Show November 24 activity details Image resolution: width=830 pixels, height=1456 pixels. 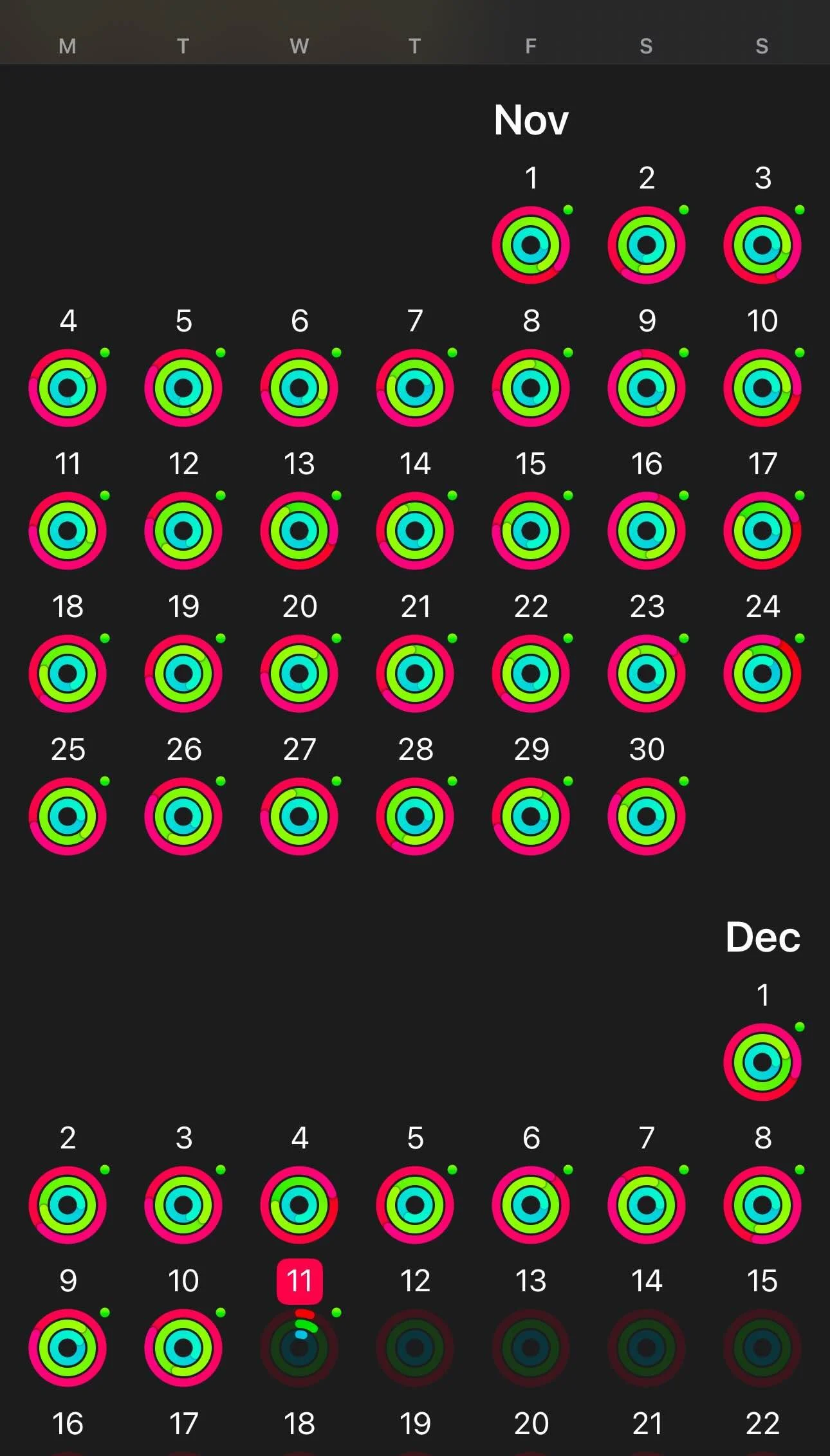point(762,674)
